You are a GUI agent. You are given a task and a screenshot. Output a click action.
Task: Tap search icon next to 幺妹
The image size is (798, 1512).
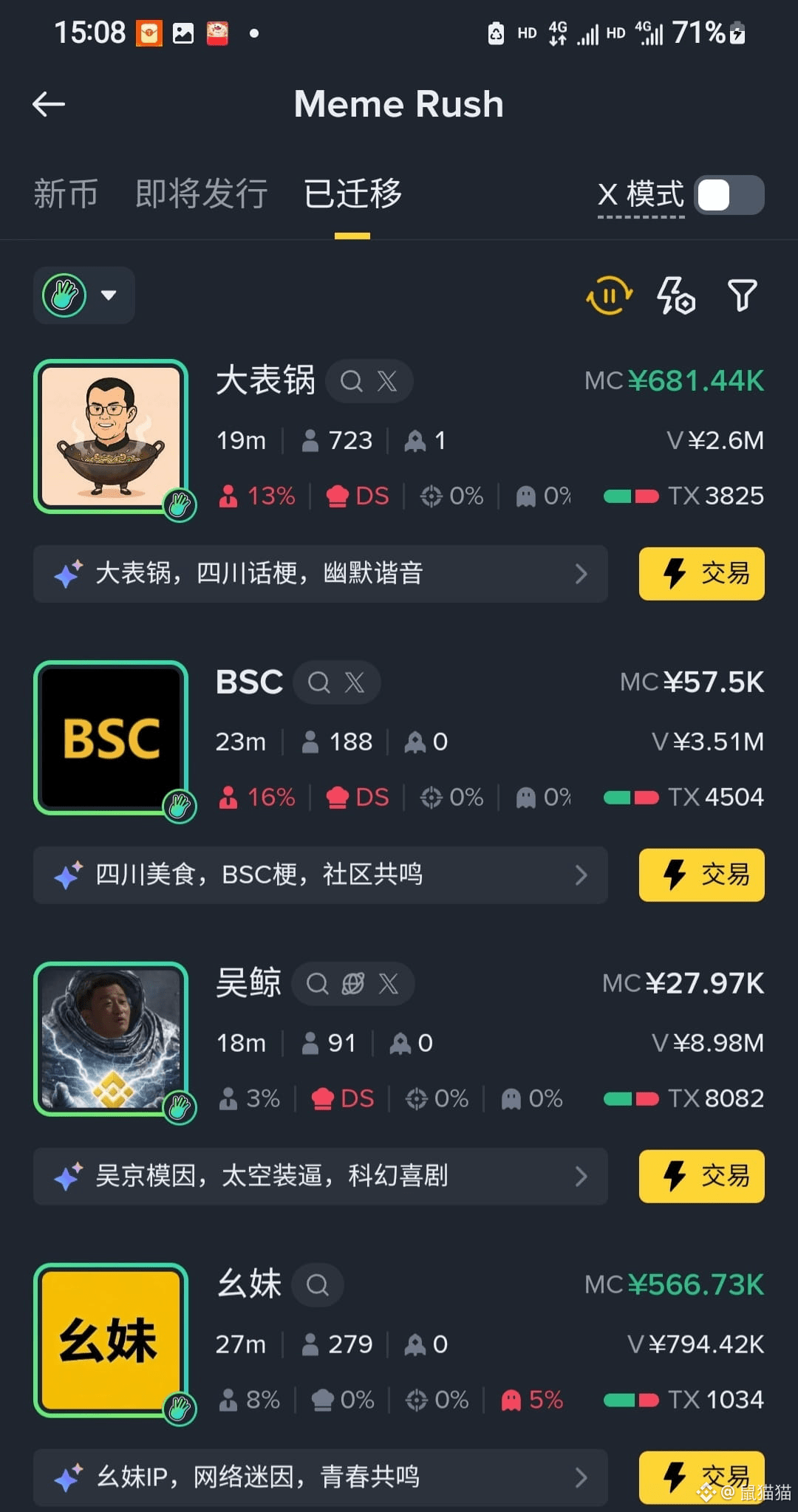click(x=318, y=1285)
